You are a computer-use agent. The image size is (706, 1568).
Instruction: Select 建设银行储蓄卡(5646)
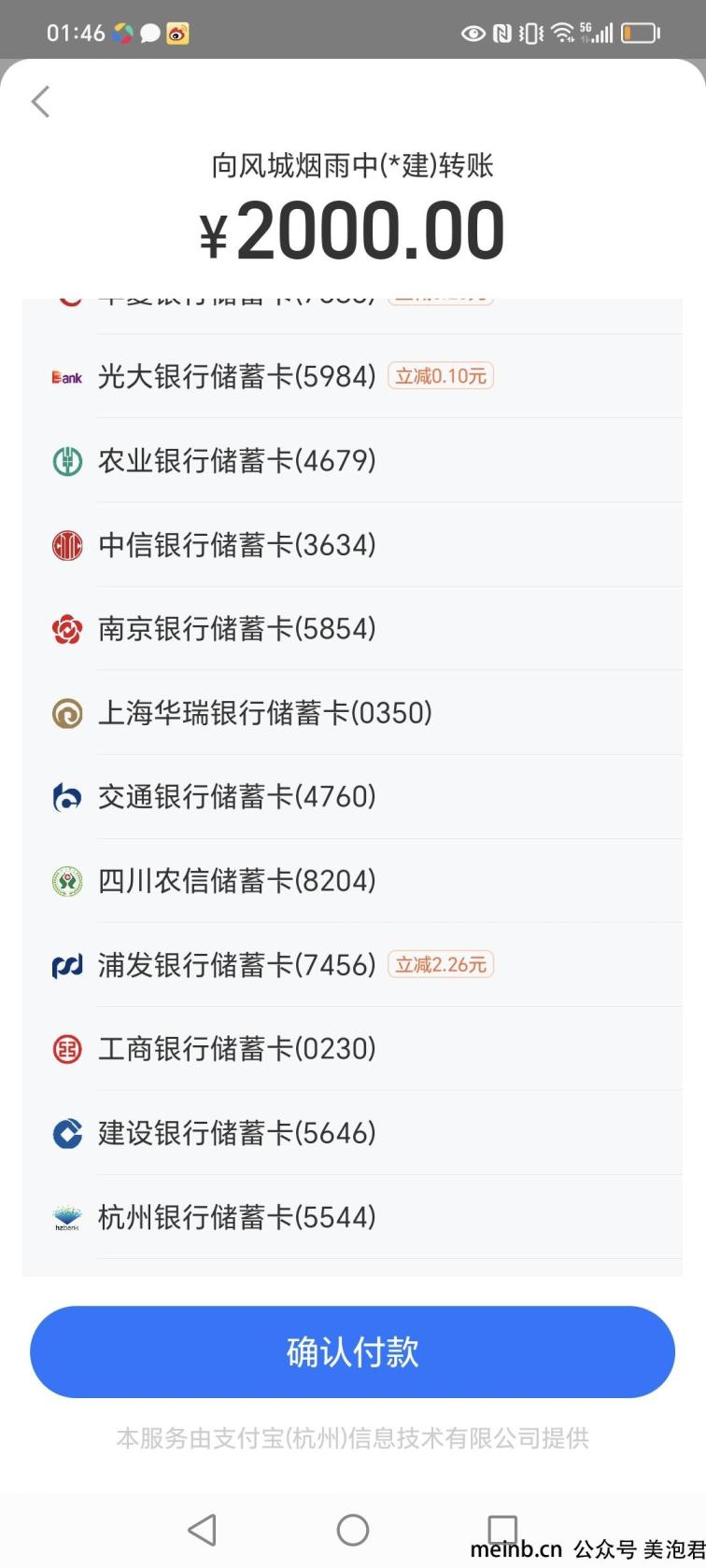tap(353, 1132)
